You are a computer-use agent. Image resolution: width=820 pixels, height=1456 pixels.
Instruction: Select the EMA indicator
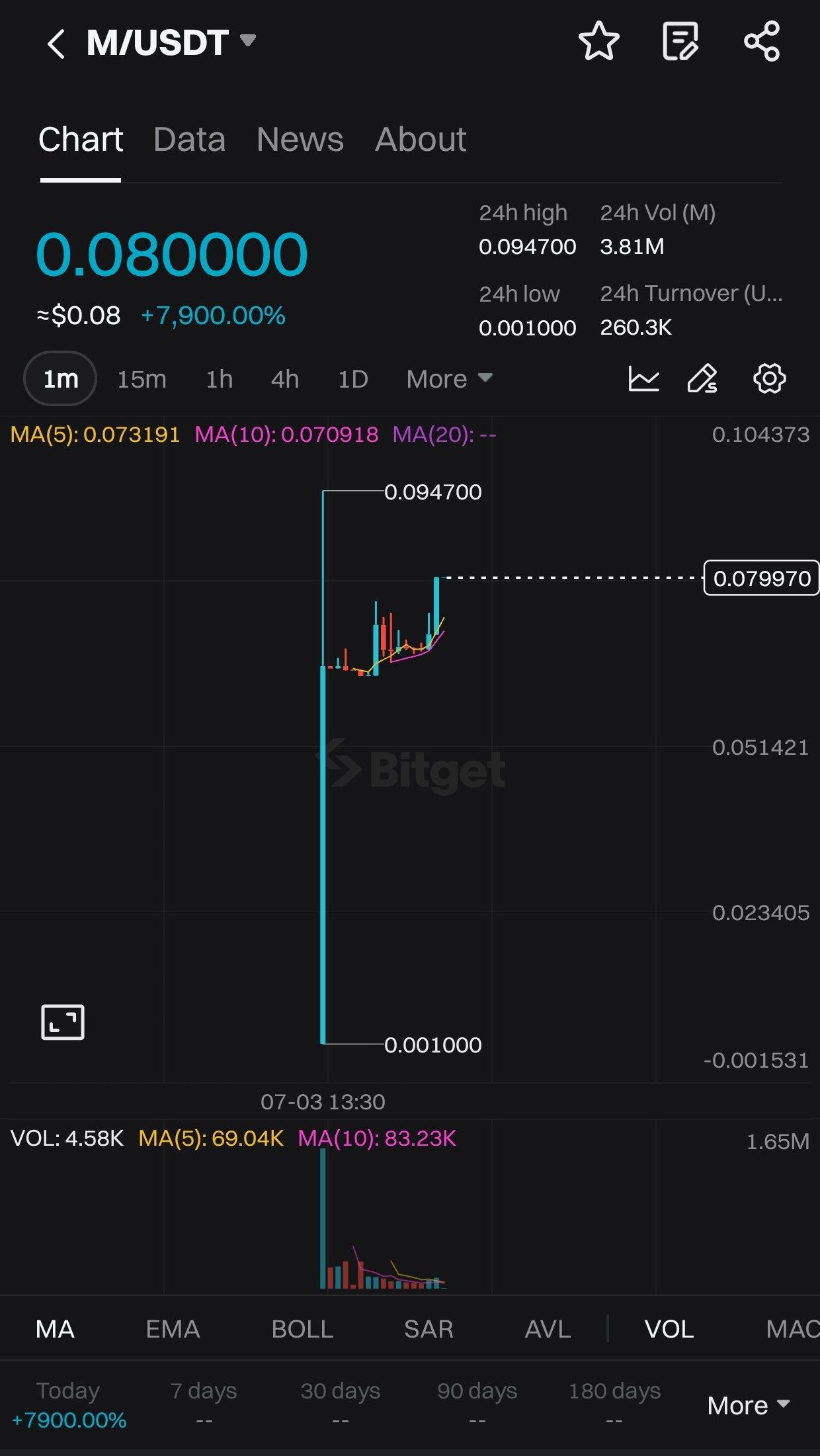point(173,1329)
